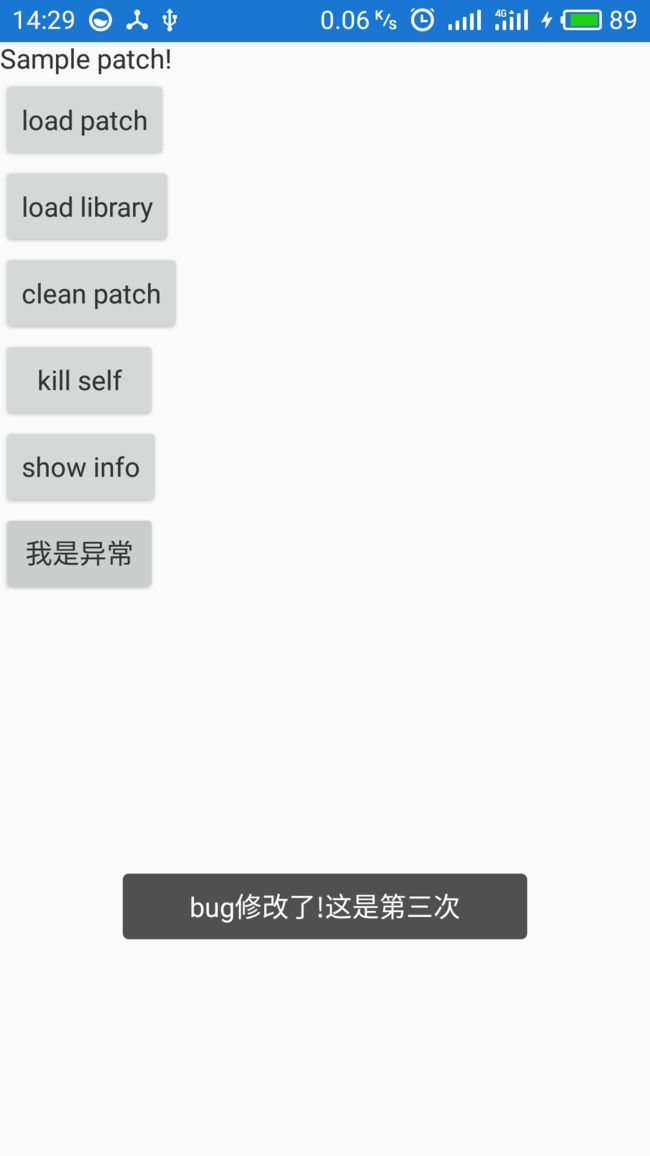Select the load library button
The image size is (650, 1156).
click(87, 207)
